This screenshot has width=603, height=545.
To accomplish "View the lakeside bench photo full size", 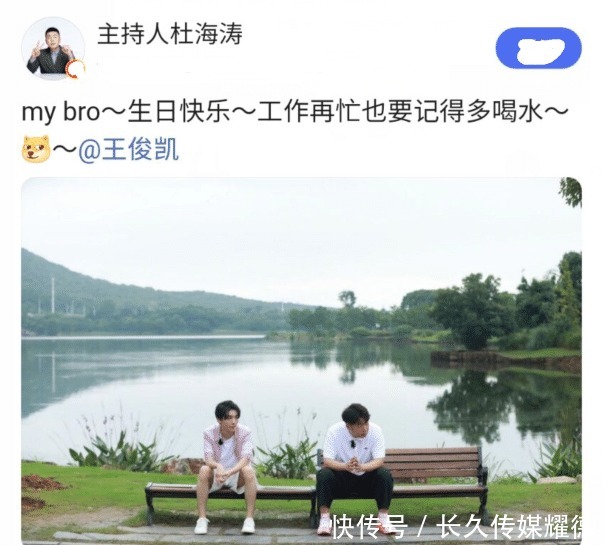I will [301, 360].
